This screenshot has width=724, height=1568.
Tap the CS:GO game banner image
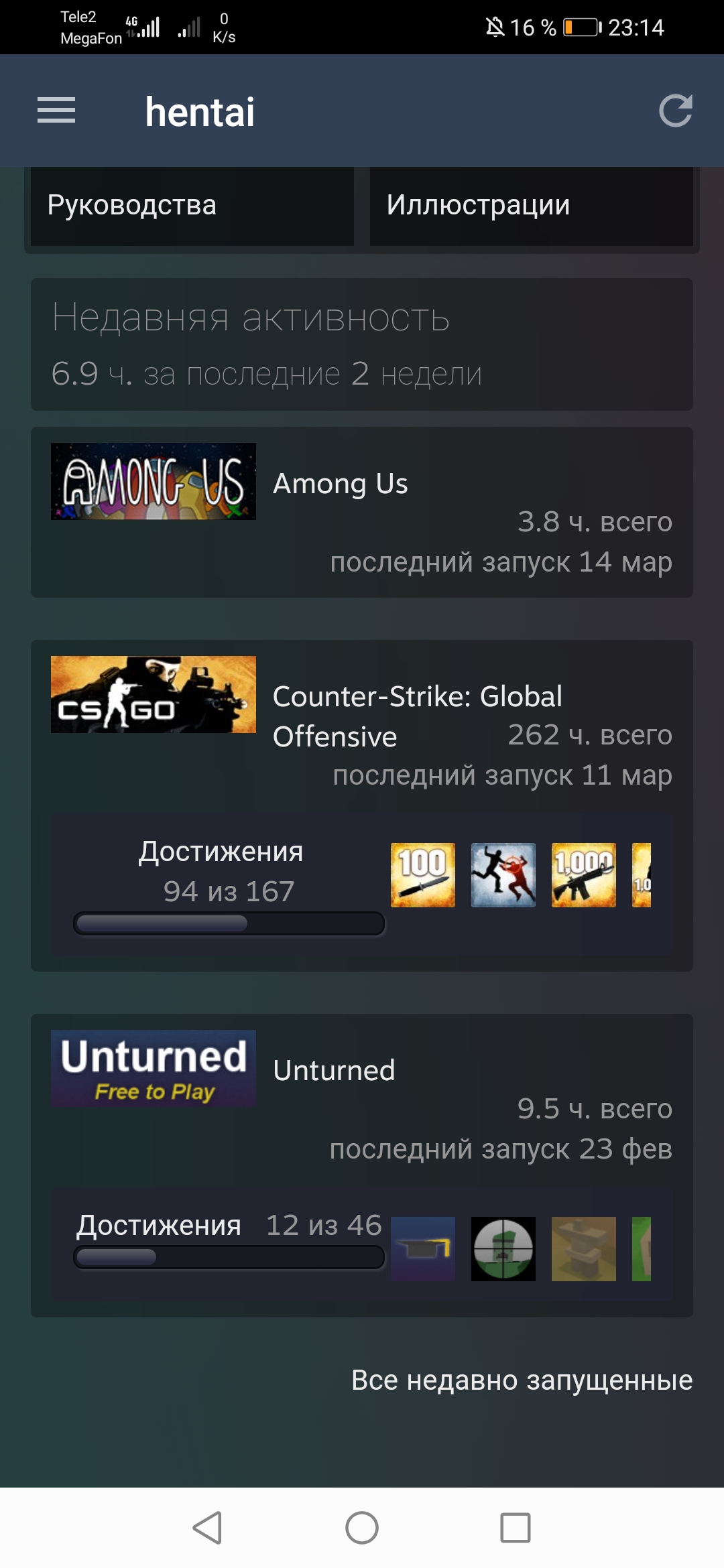pos(154,694)
